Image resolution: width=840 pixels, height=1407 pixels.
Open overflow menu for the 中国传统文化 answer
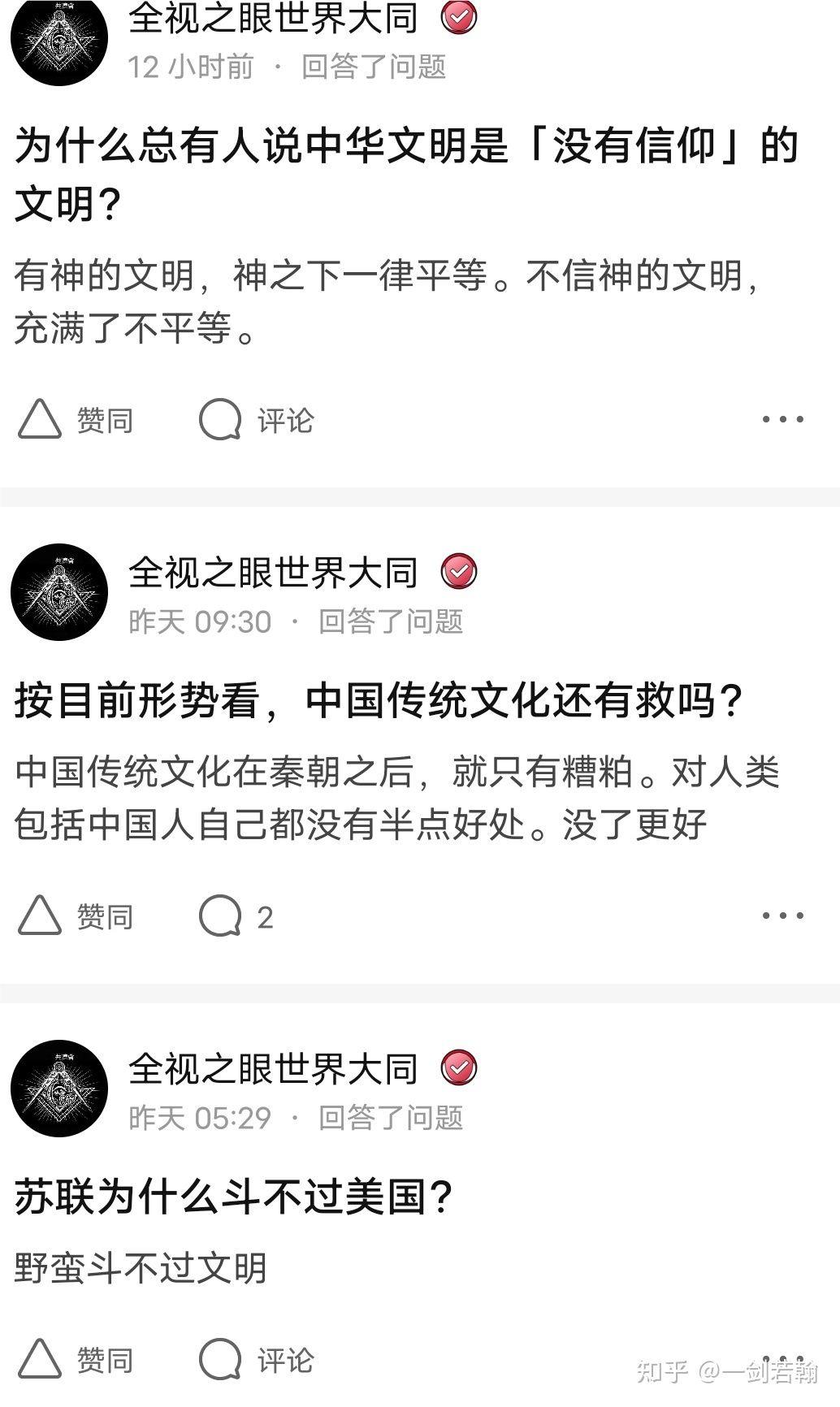pyautogui.click(x=782, y=916)
